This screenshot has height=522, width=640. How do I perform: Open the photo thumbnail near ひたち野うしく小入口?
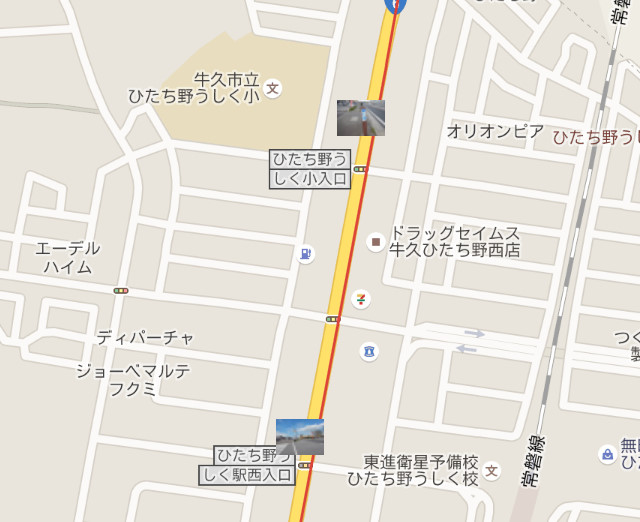click(x=360, y=118)
